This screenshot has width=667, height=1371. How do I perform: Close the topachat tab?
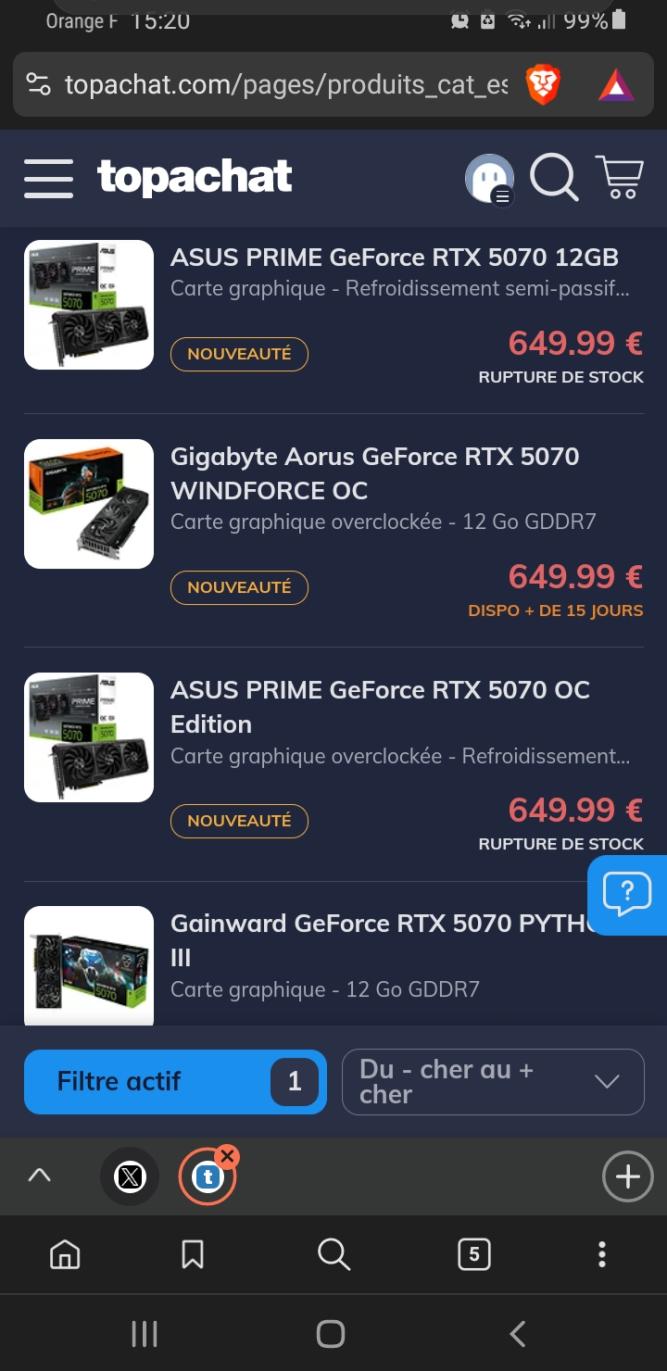[x=228, y=1157]
